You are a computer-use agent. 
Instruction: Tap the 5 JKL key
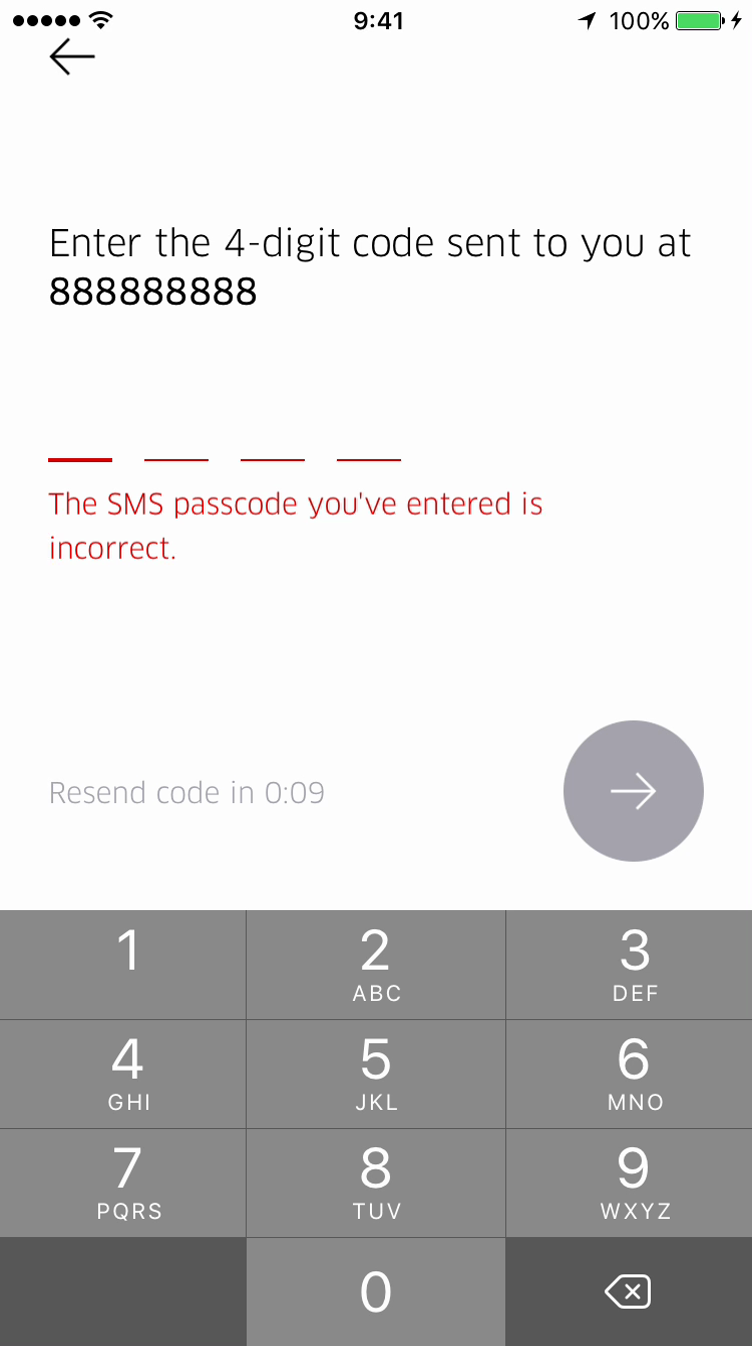click(375, 1074)
